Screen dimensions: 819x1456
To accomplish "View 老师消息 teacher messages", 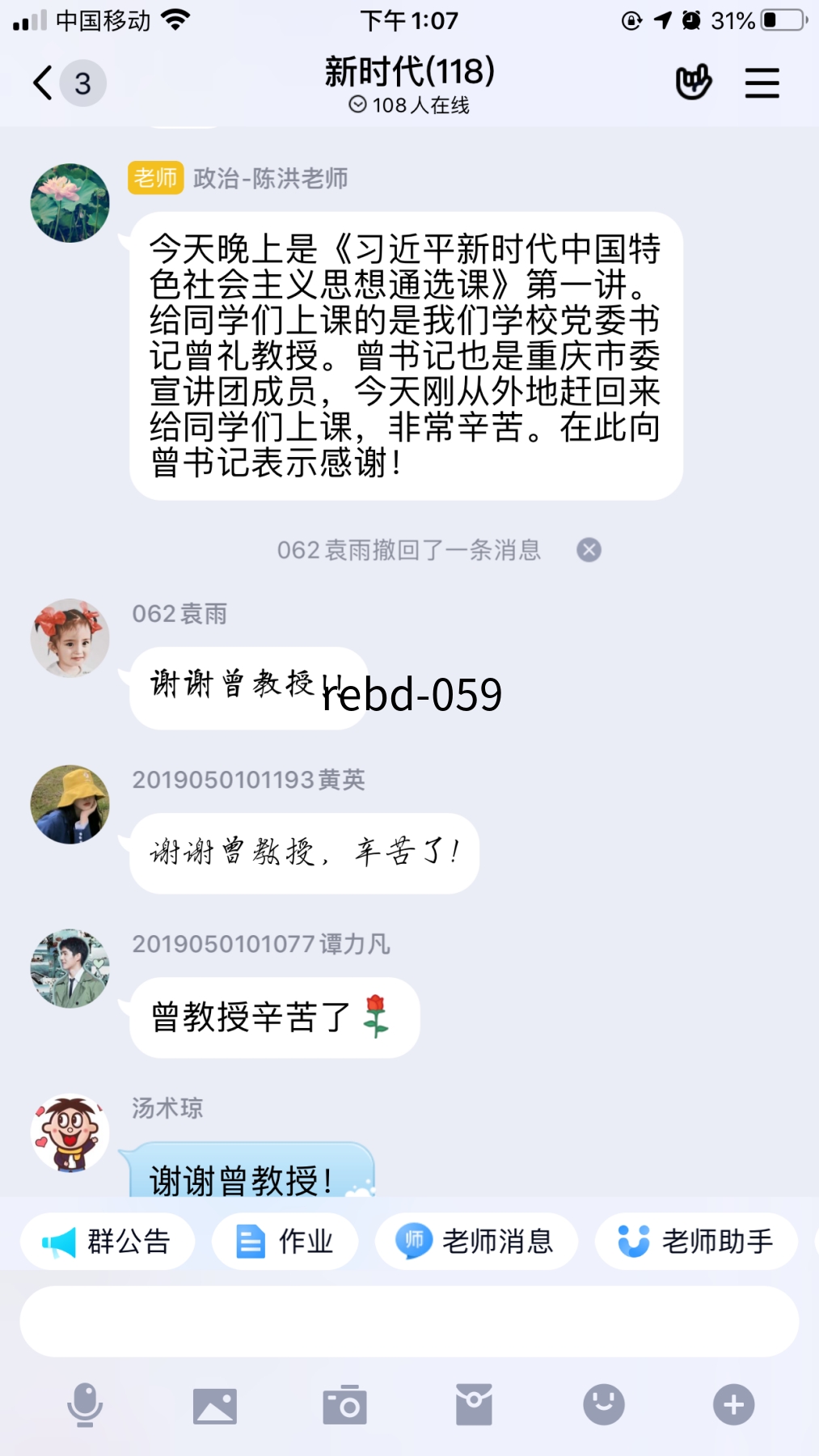I will tap(476, 1241).
